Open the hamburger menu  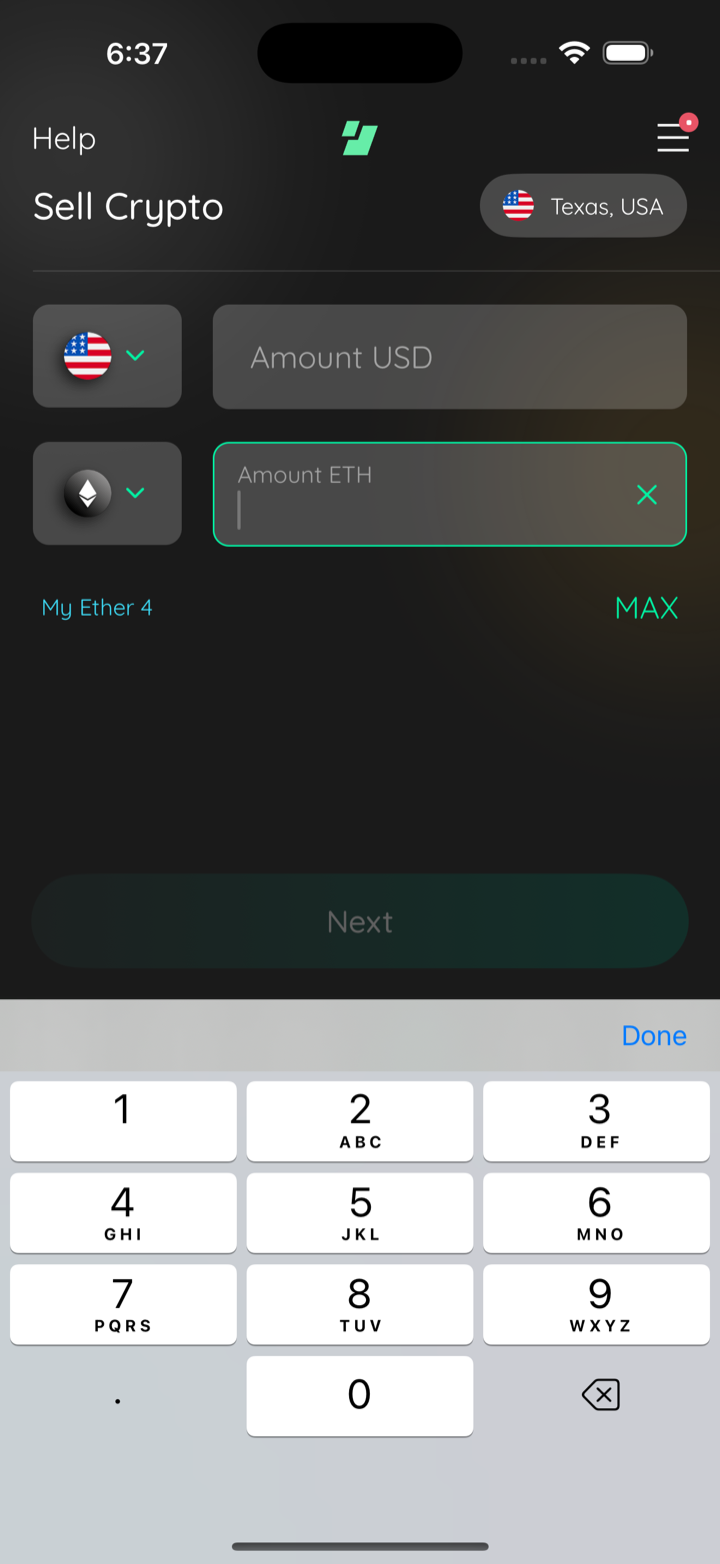click(x=673, y=137)
